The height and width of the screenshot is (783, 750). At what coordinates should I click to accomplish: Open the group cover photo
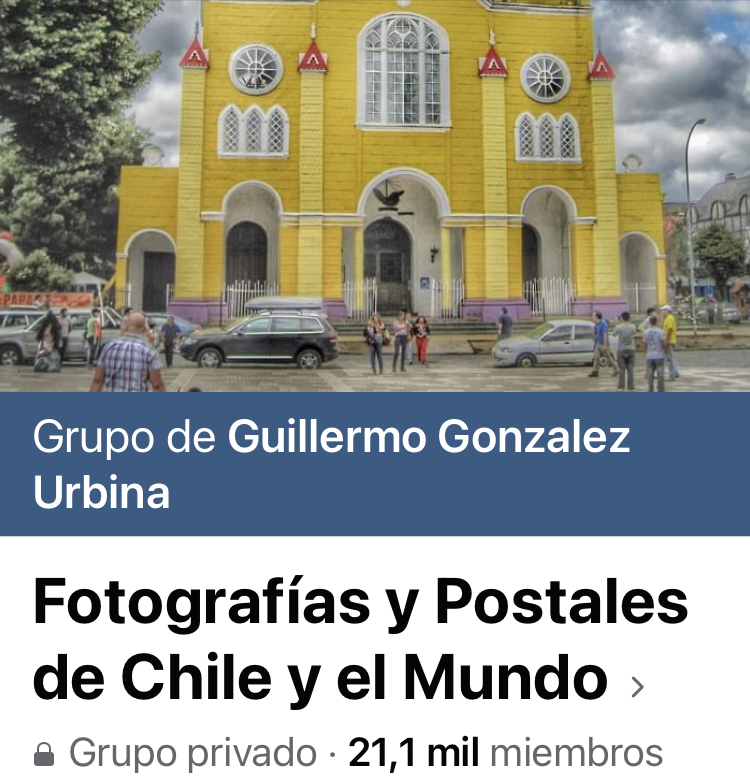[x=375, y=195]
